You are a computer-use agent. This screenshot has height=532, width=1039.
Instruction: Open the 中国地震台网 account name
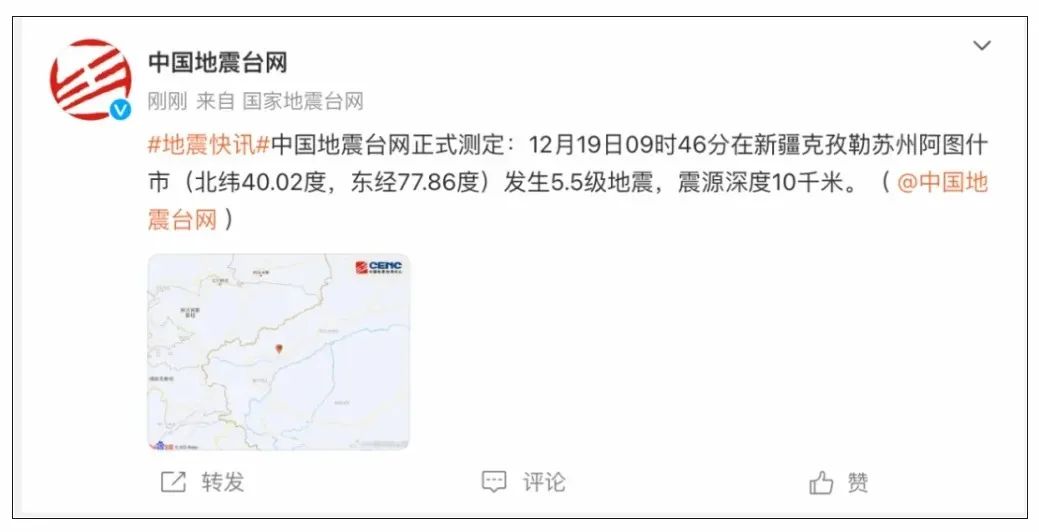point(218,62)
